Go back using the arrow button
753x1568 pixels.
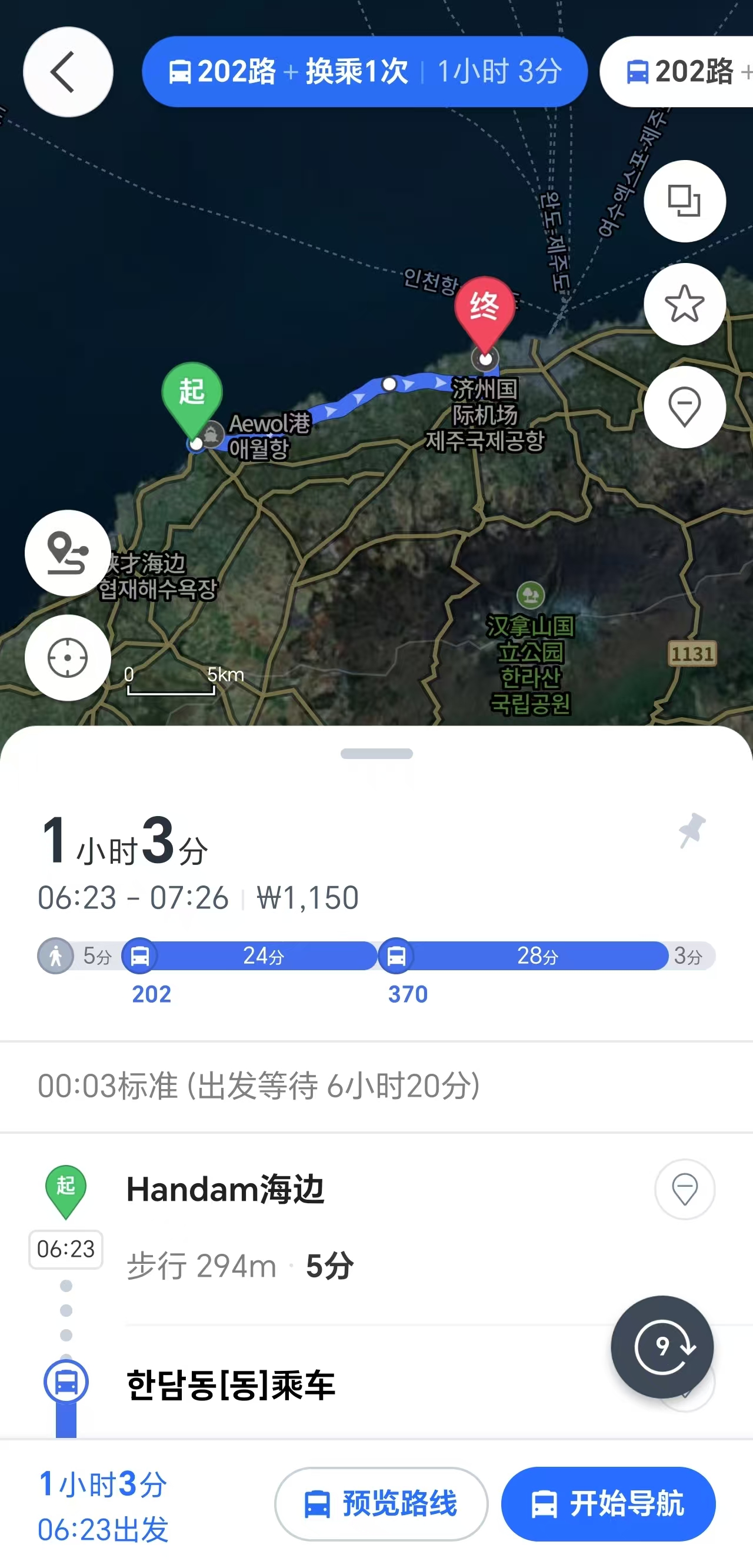[x=68, y=72]
